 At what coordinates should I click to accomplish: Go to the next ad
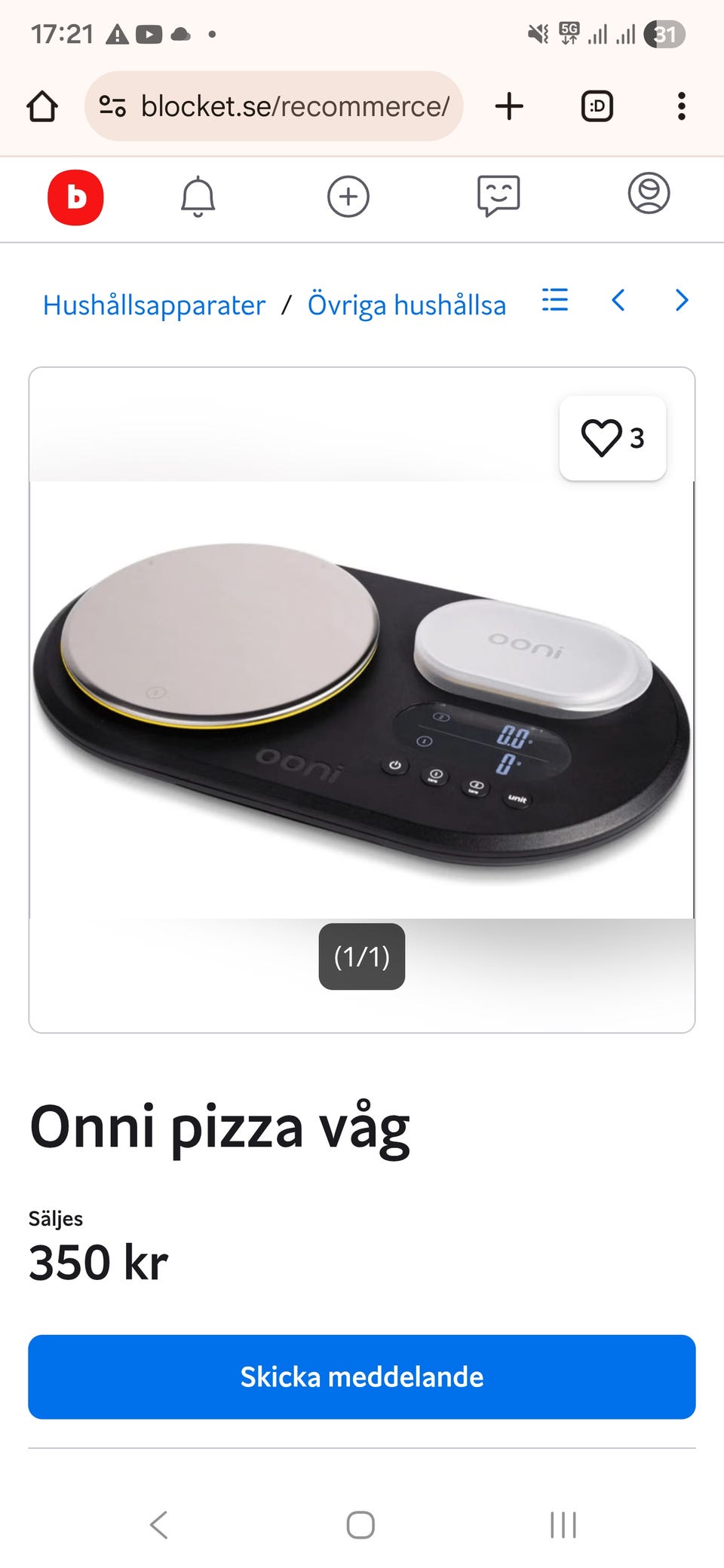click(x=682, y=300)
